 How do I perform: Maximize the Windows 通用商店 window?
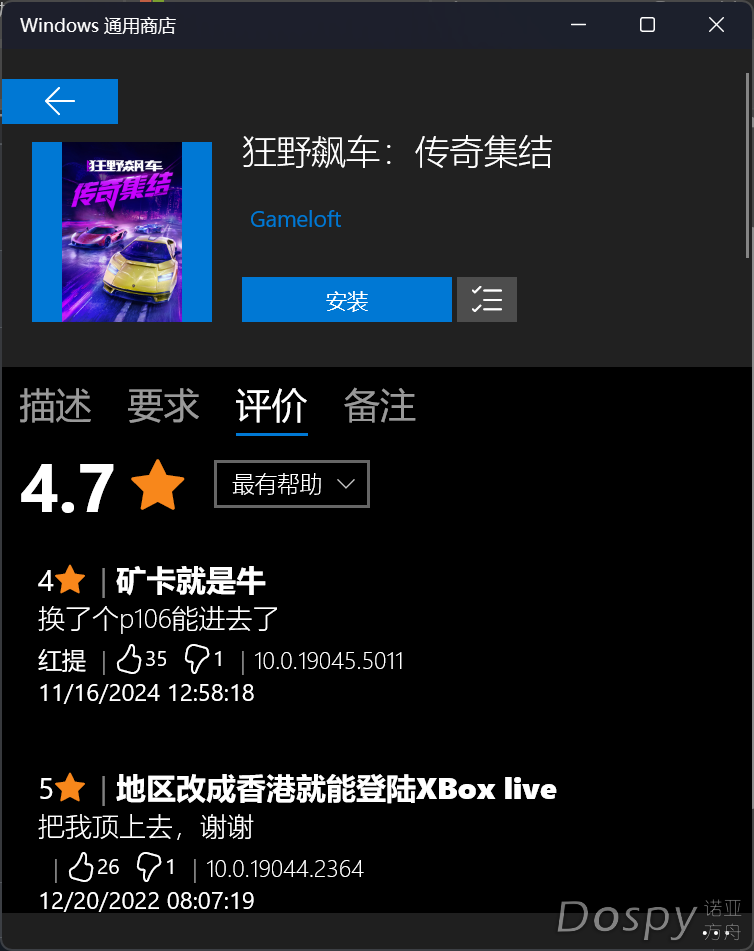coord(647,25)
